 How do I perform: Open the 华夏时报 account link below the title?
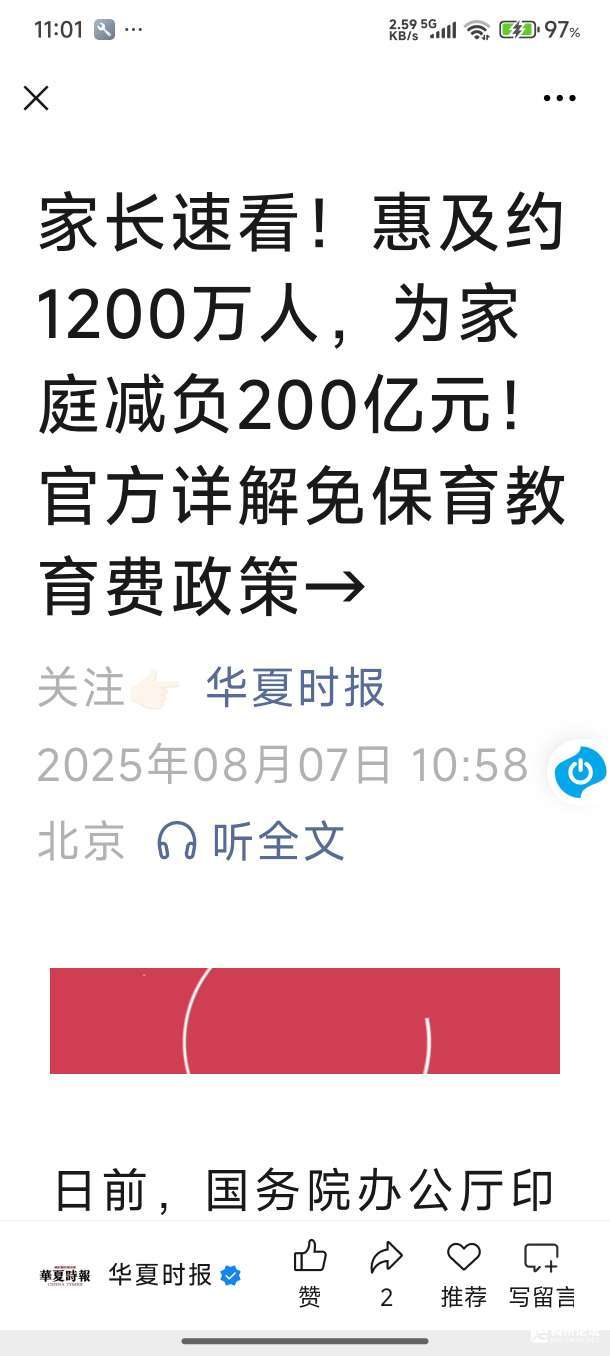click(295, 689)
